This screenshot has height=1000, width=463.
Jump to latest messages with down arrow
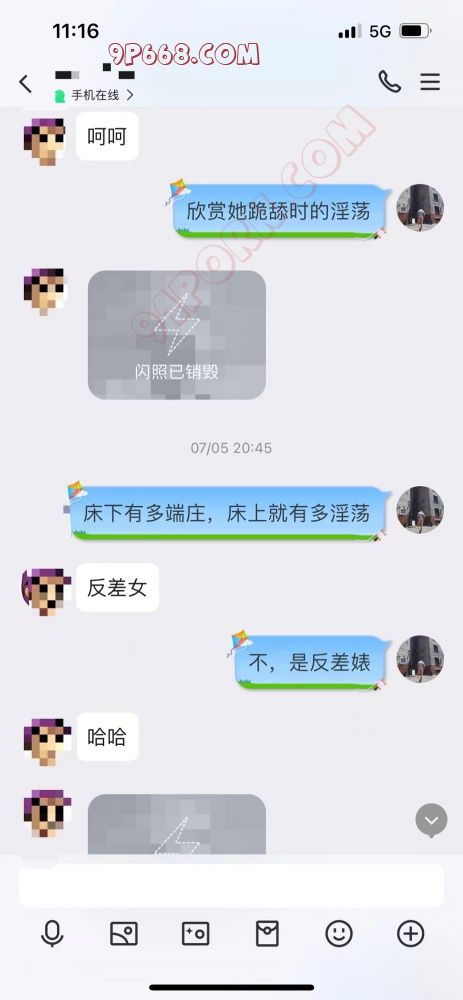point(432,820)
